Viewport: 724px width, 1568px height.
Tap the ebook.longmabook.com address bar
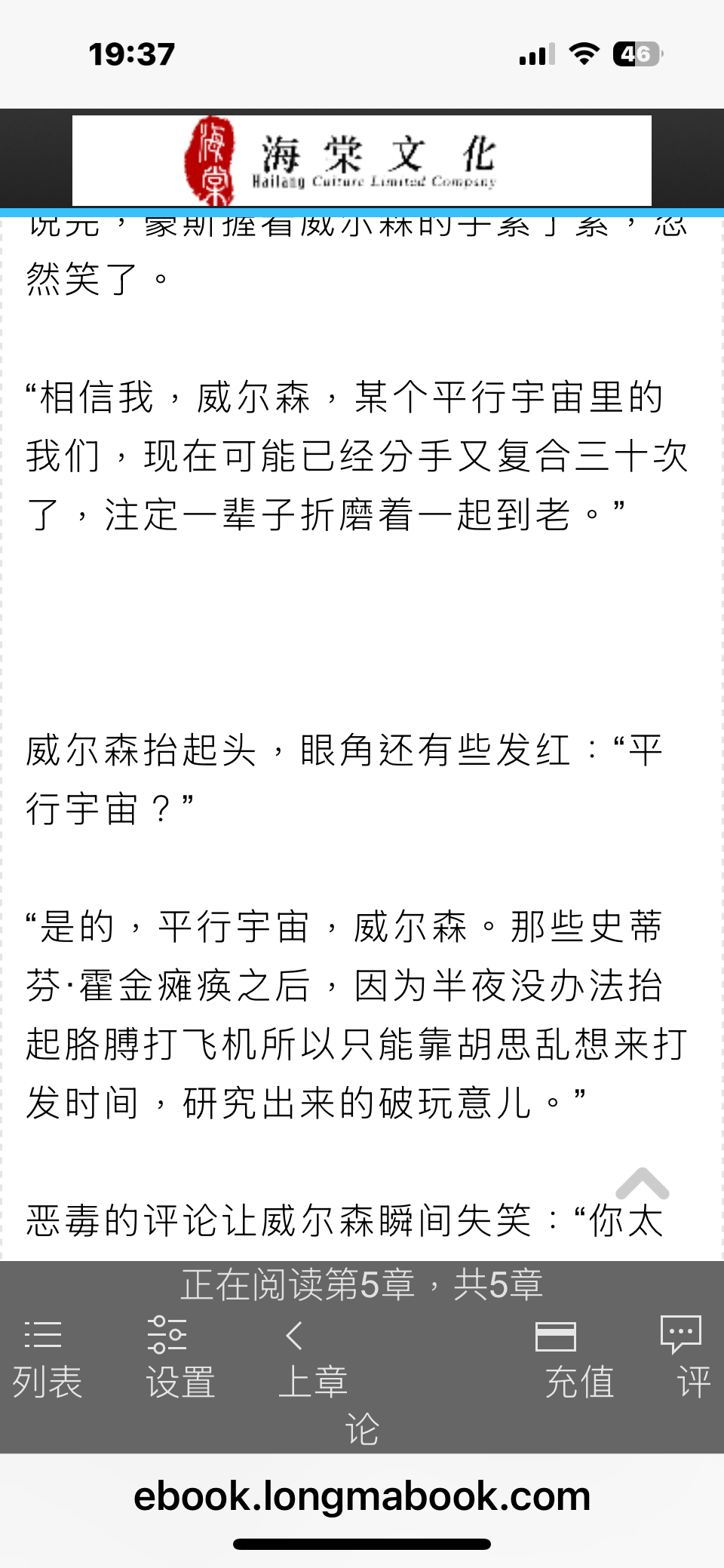[362, 1496]
